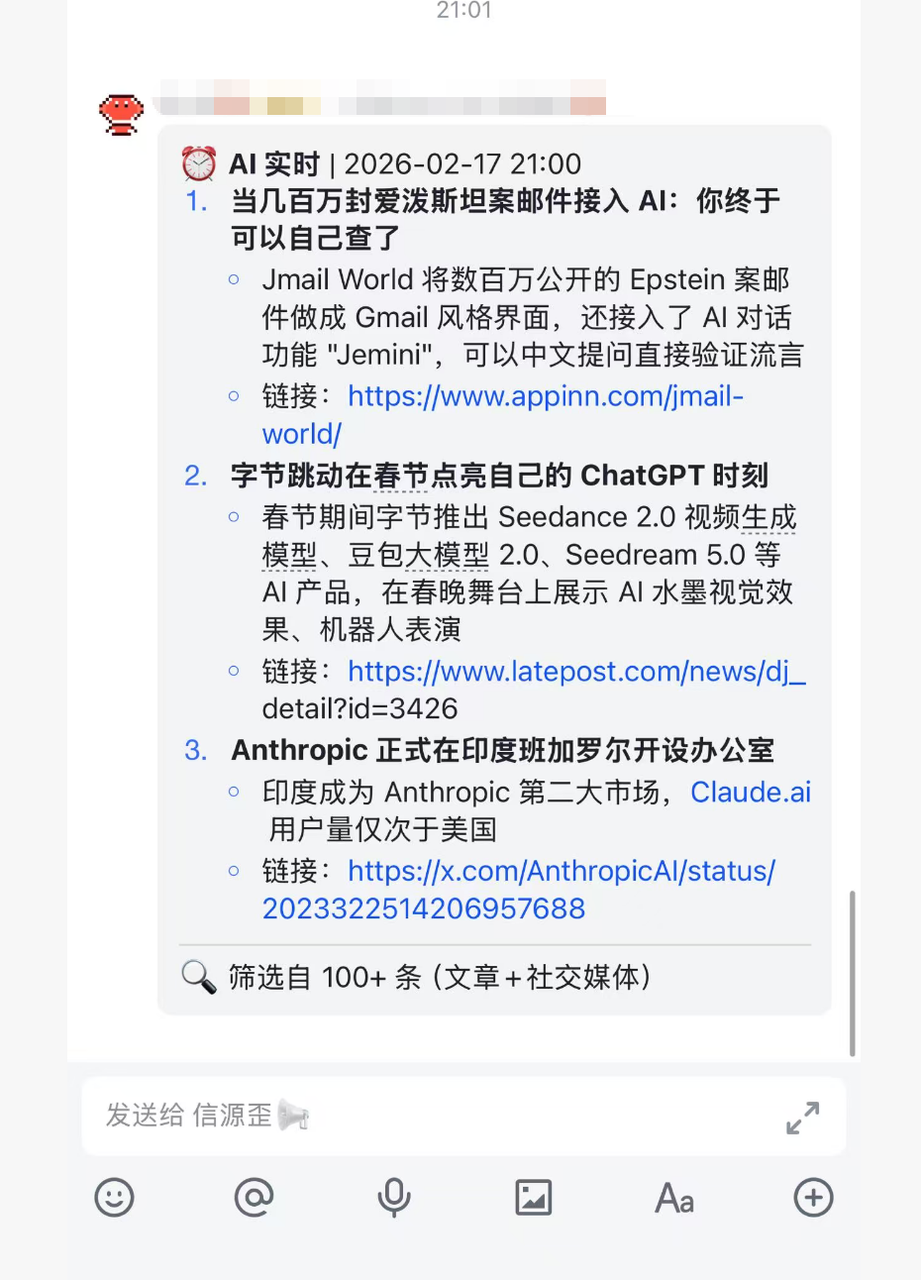
Task: Open the emoji picker
Action: [114, 1197]
